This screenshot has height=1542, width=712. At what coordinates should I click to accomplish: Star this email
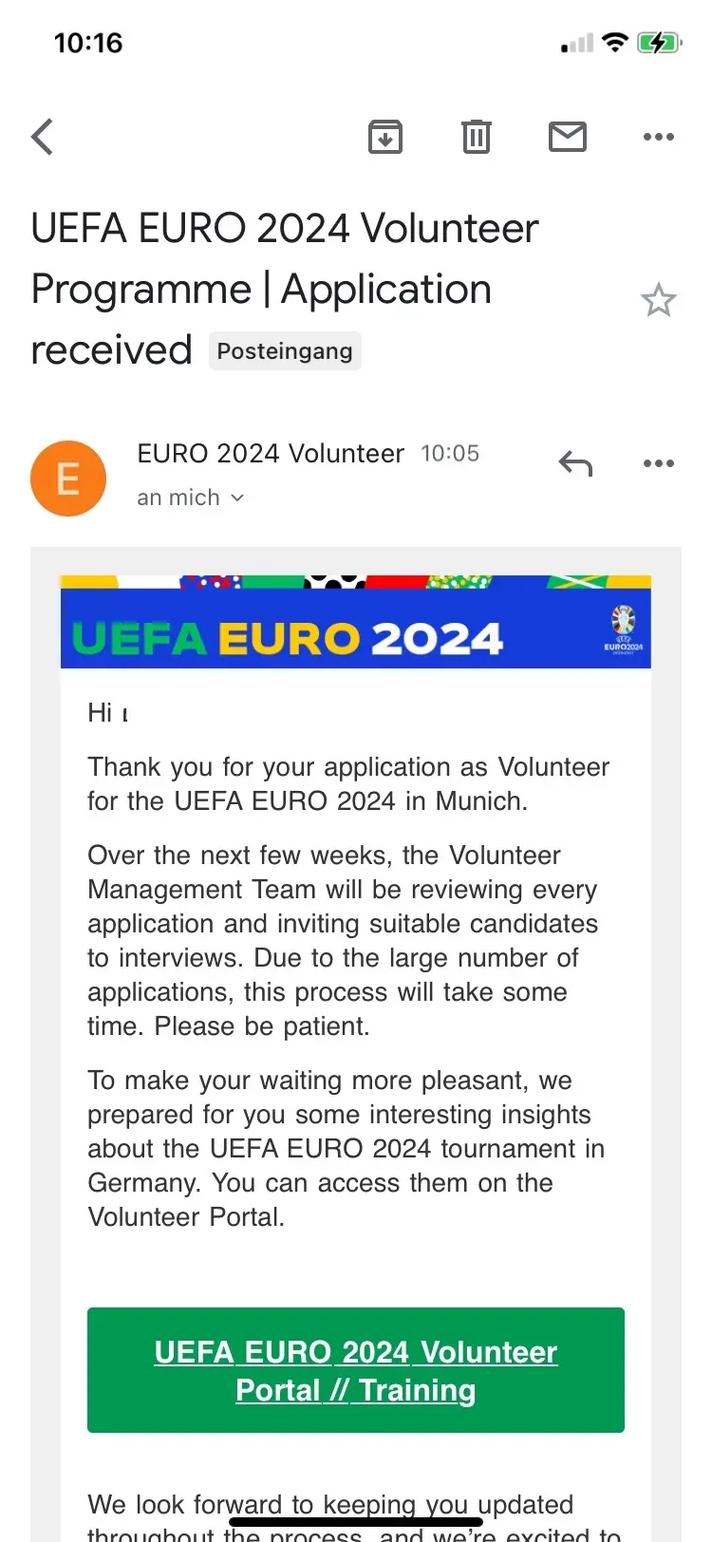pyautogui.click(x=658, y=300)
